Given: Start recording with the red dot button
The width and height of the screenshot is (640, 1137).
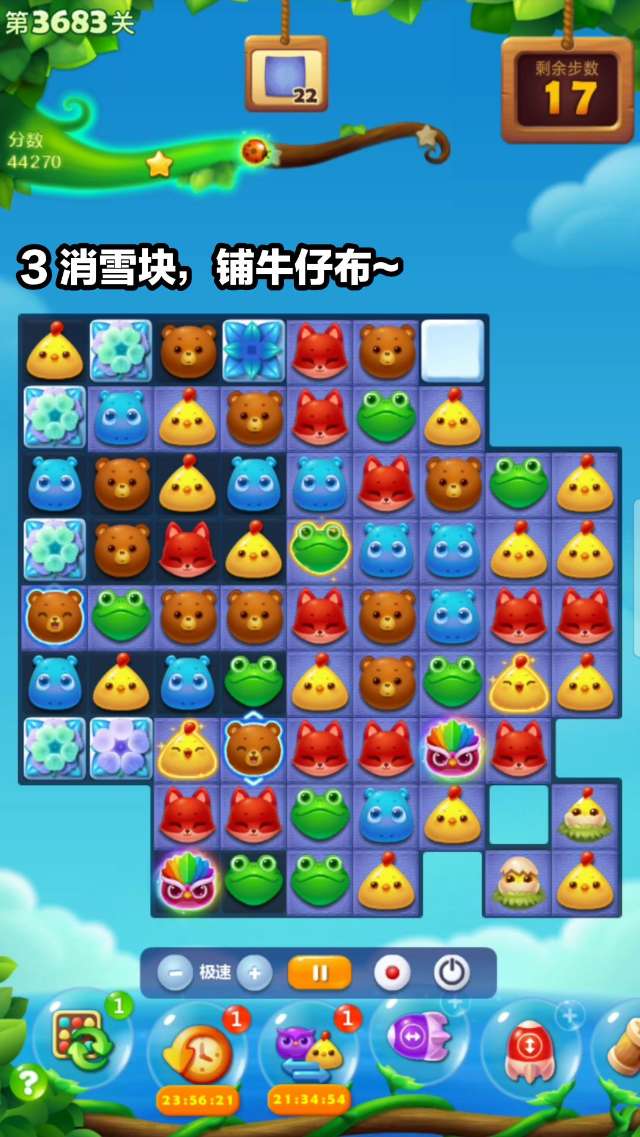Looking at the screenshot, I should (391, 972).
